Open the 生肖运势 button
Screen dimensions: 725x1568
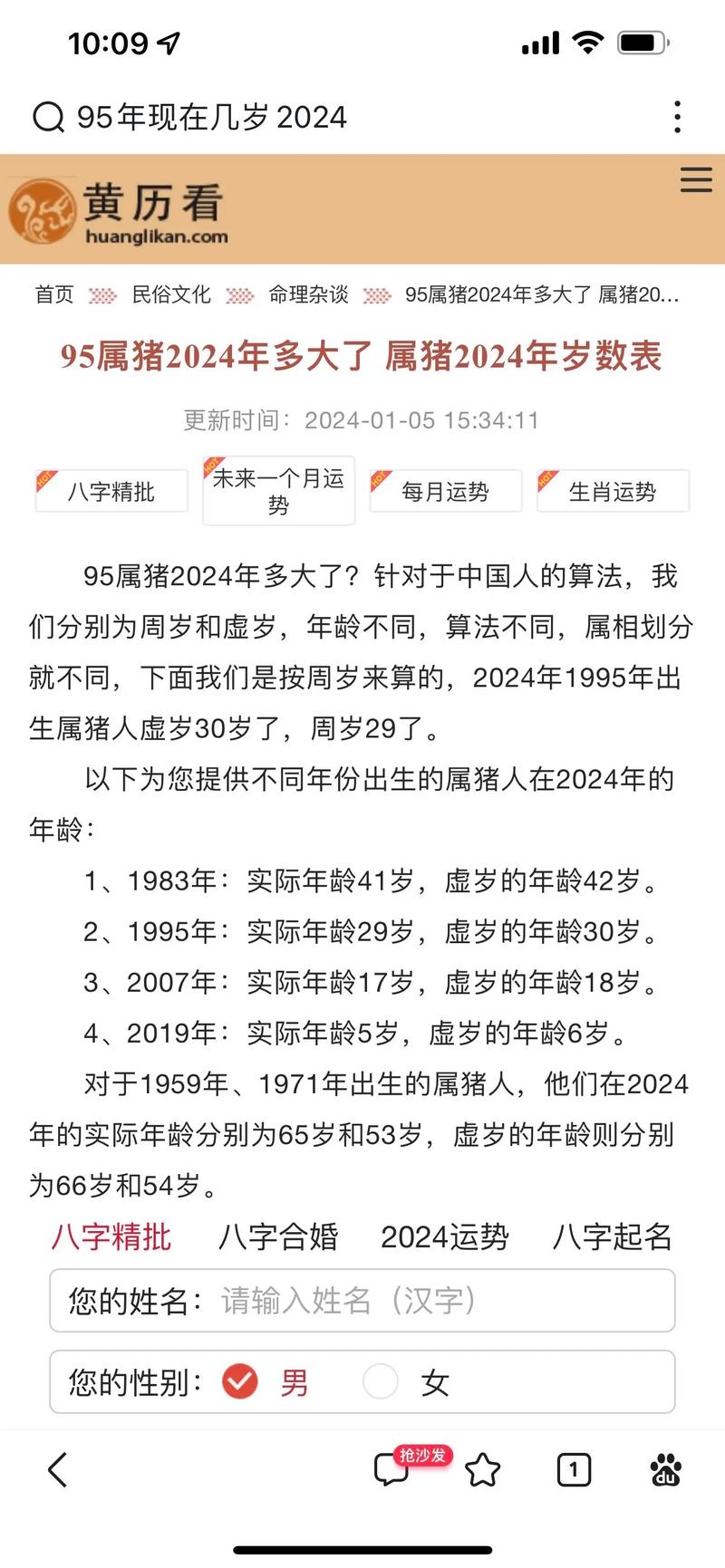coord(613,491)
